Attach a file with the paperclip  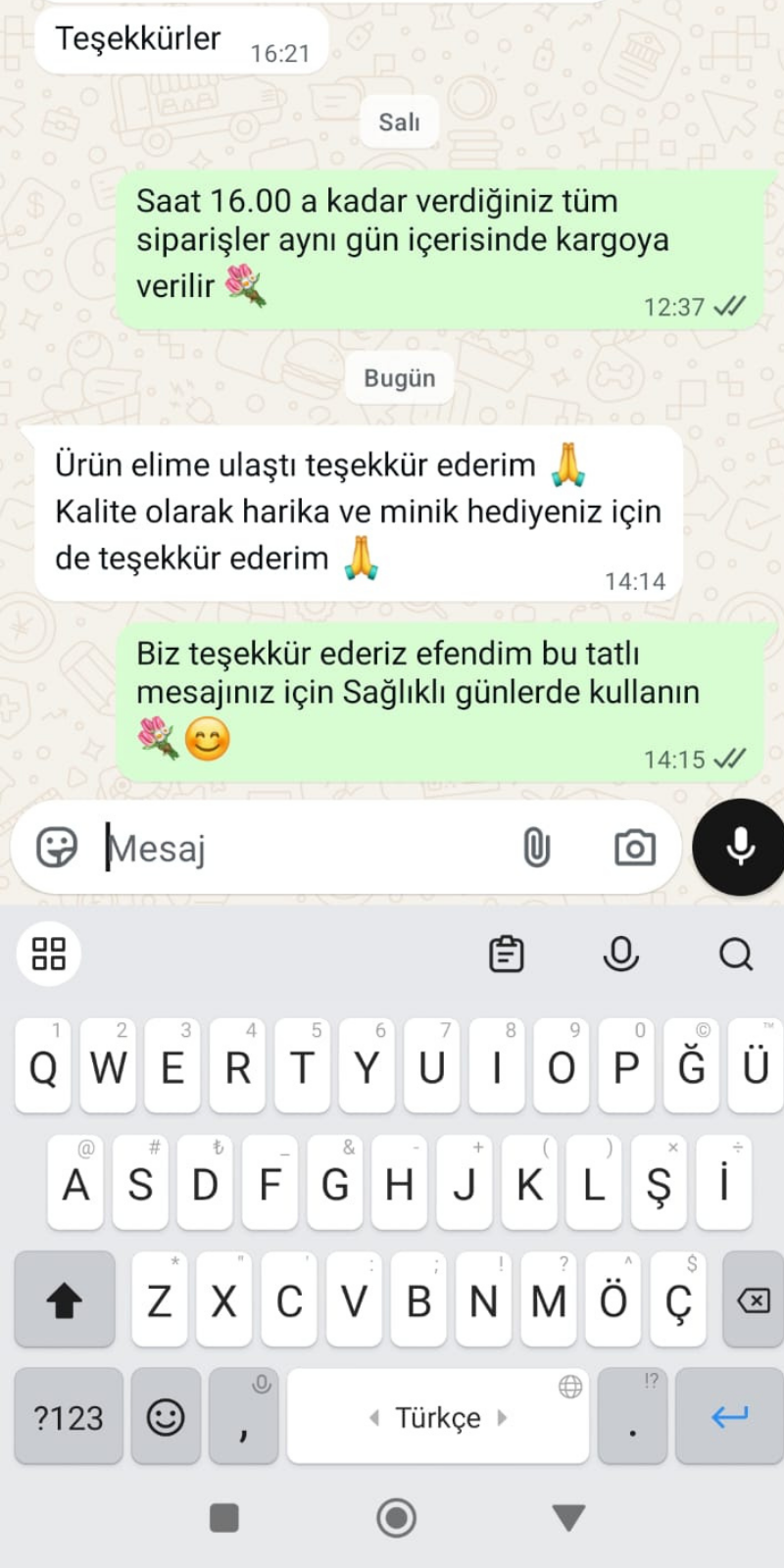[536, 848]
